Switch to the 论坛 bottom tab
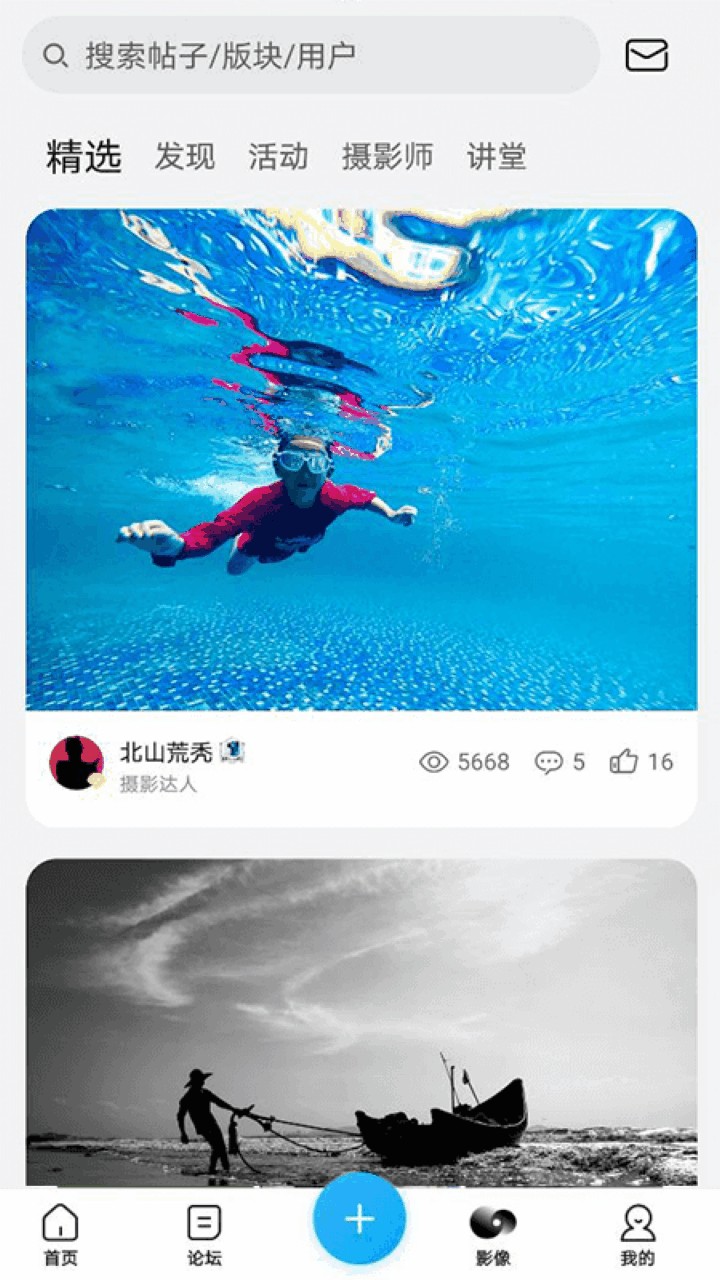The width and height of the screenshot is (720, 1280). tap(204, 1234)
